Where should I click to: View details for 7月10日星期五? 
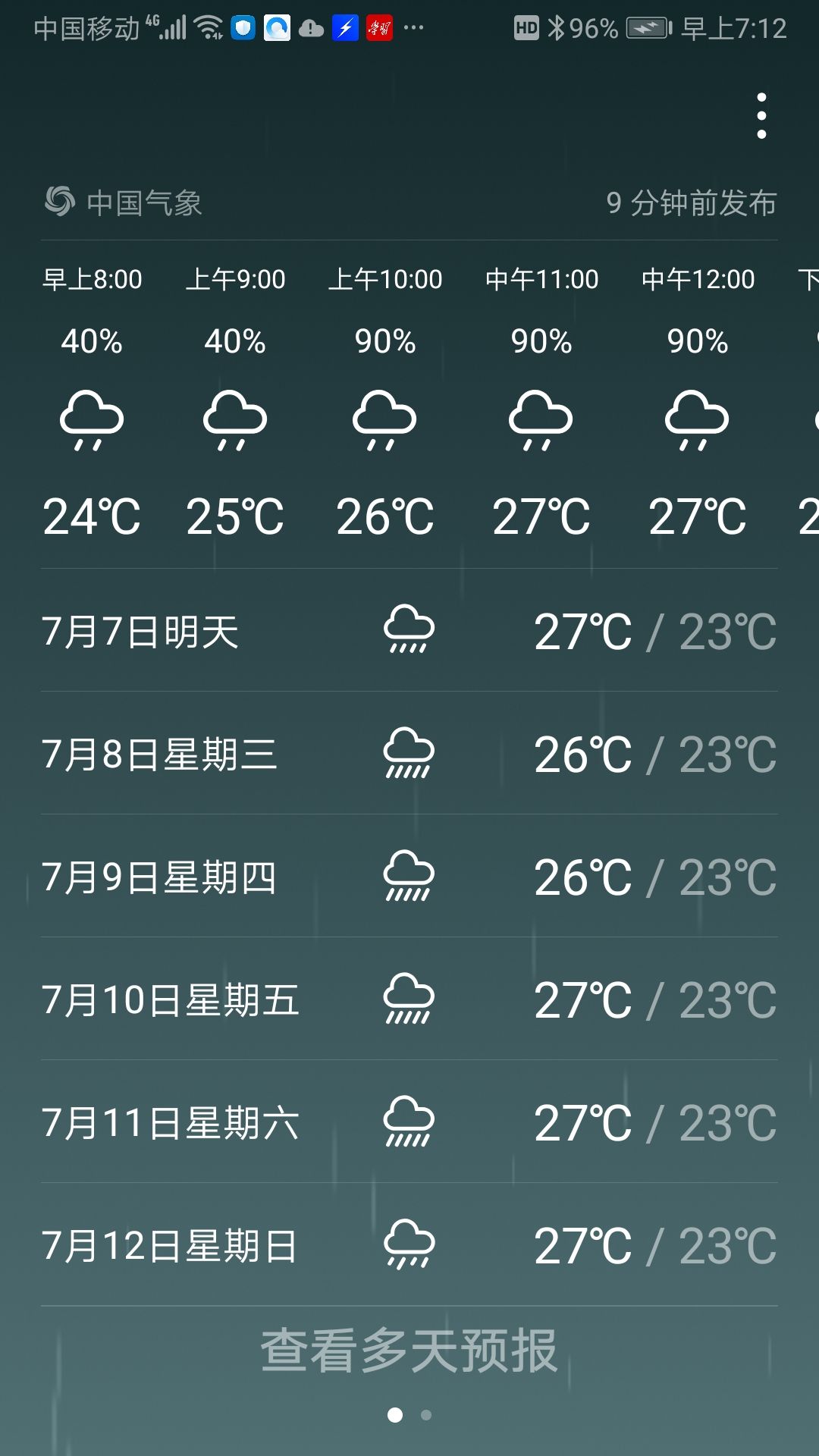pyautogui.click(x=409, y=999)
